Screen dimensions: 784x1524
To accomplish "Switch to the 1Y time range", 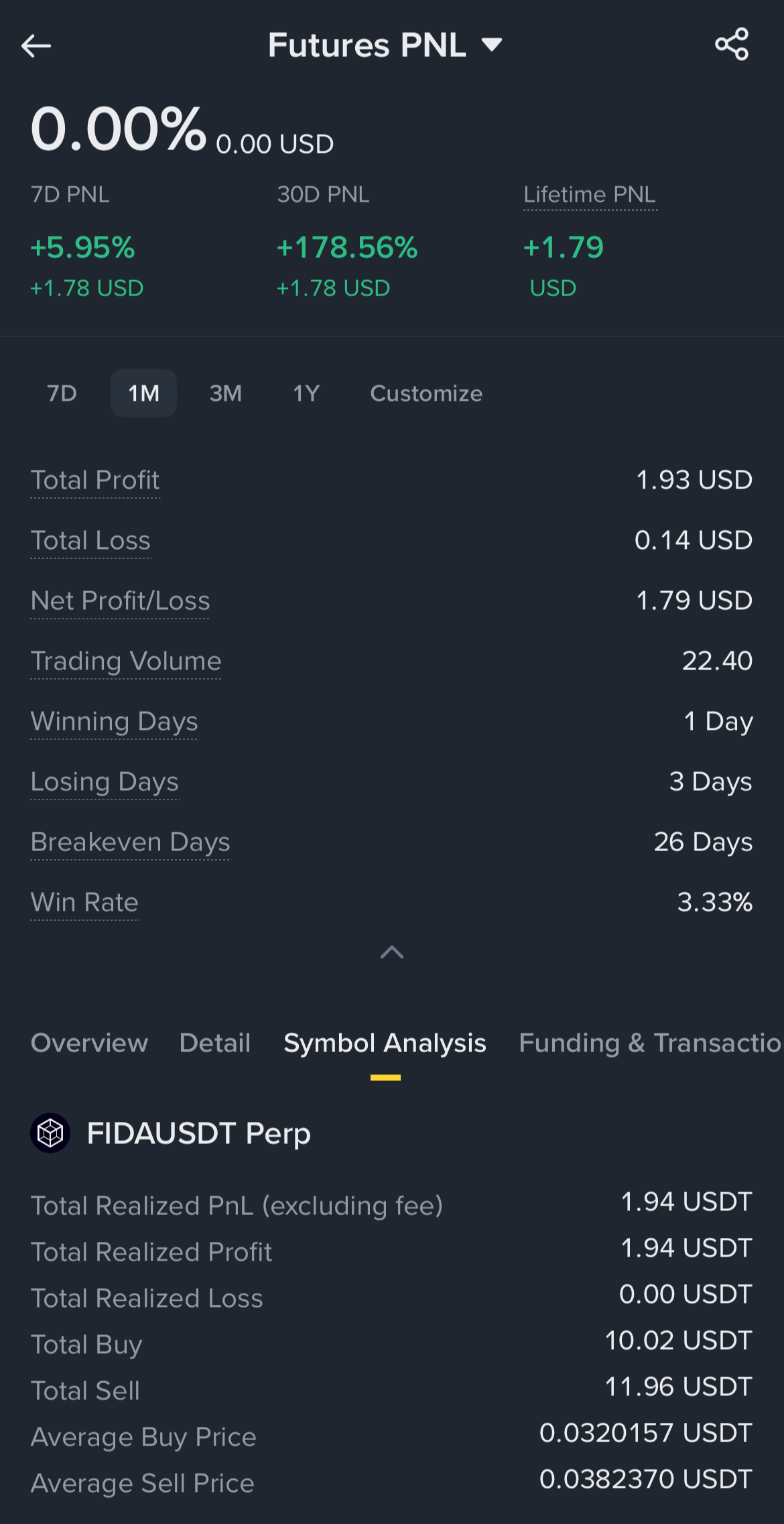I will 306,393.
